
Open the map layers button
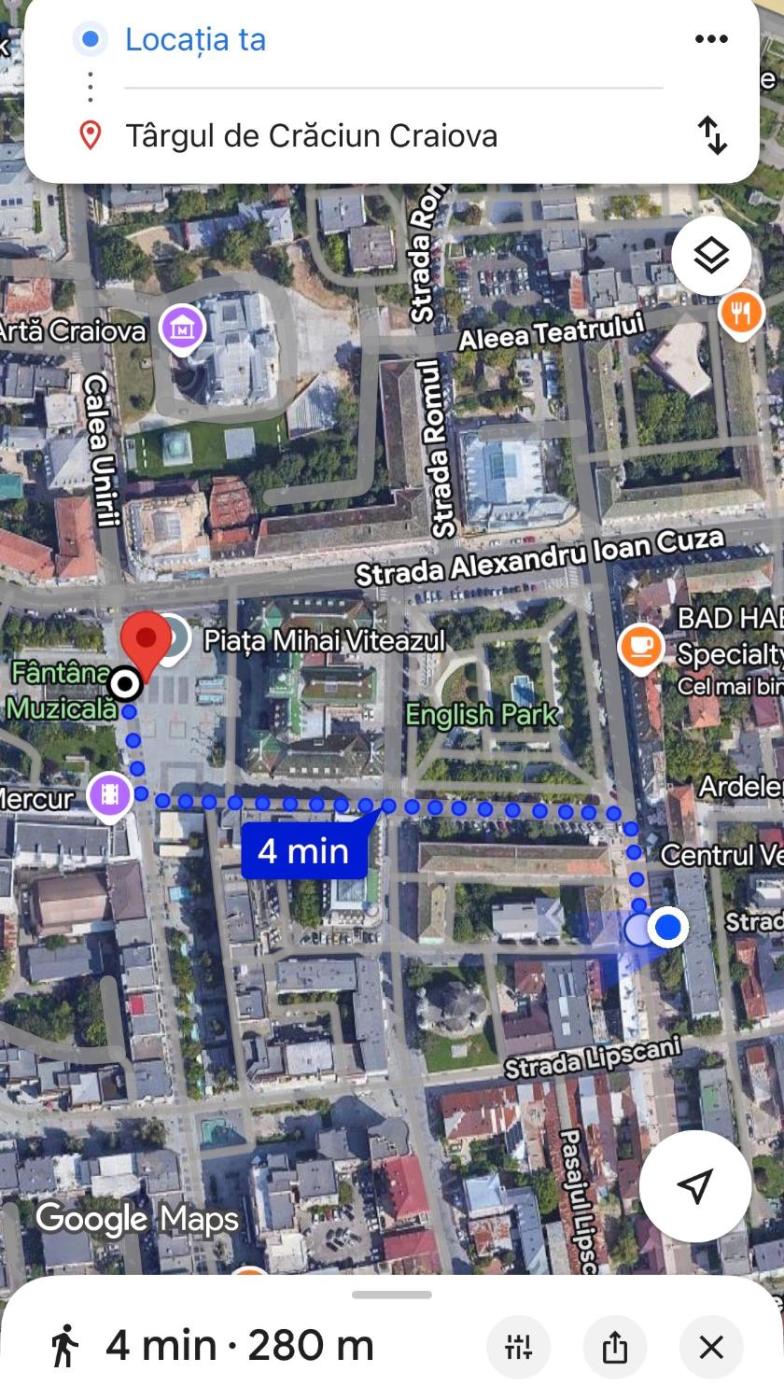(711, 257)
